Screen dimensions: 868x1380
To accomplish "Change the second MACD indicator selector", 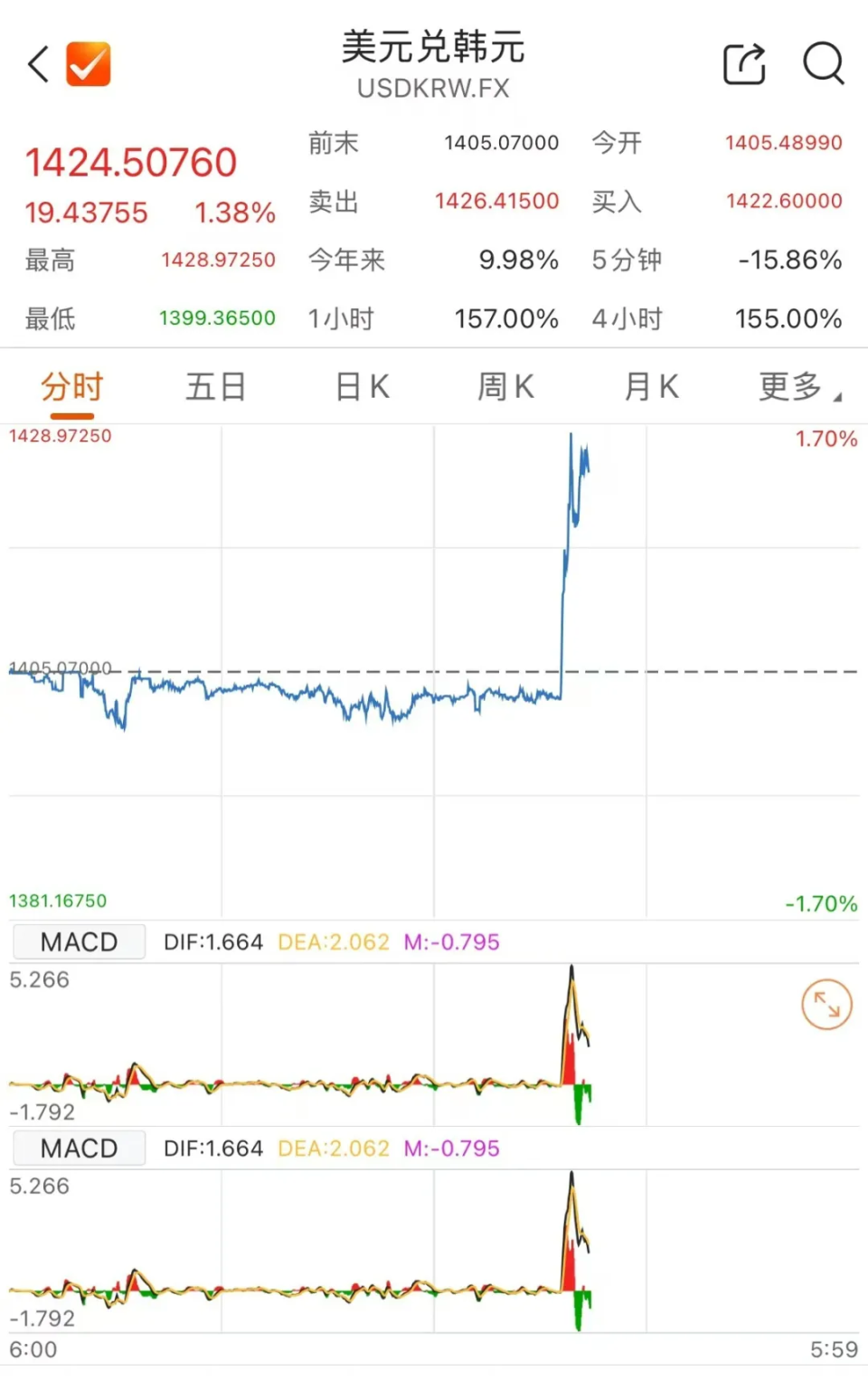I will coord(79,1148).
